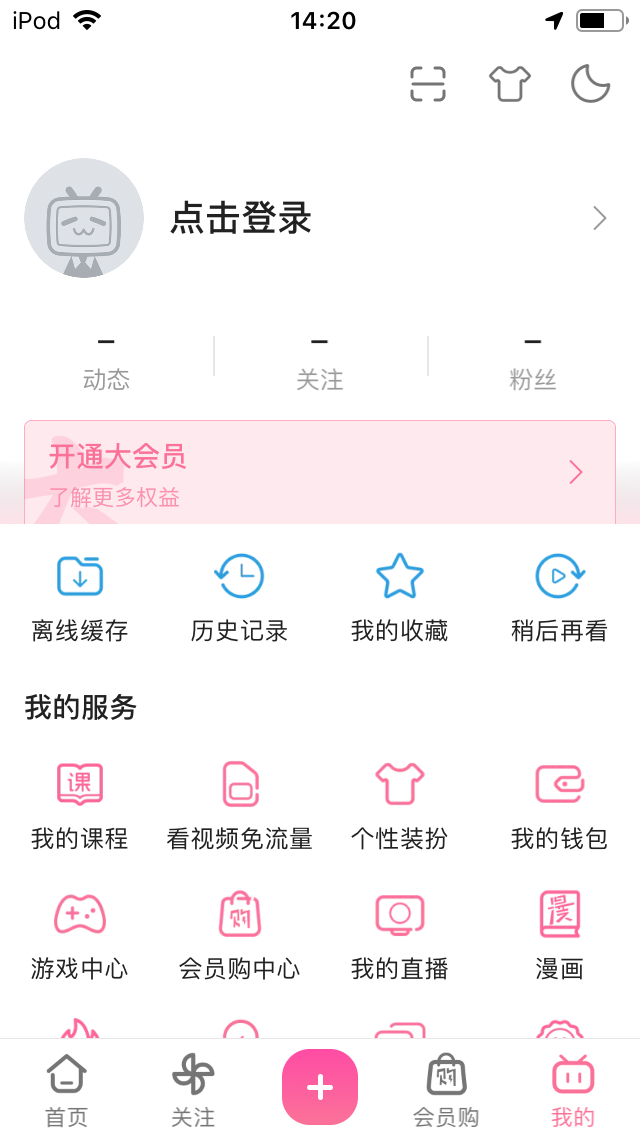The image size is (640, 1136).
Task: Open 我的课程 under My Services
Action: [80, 804]
